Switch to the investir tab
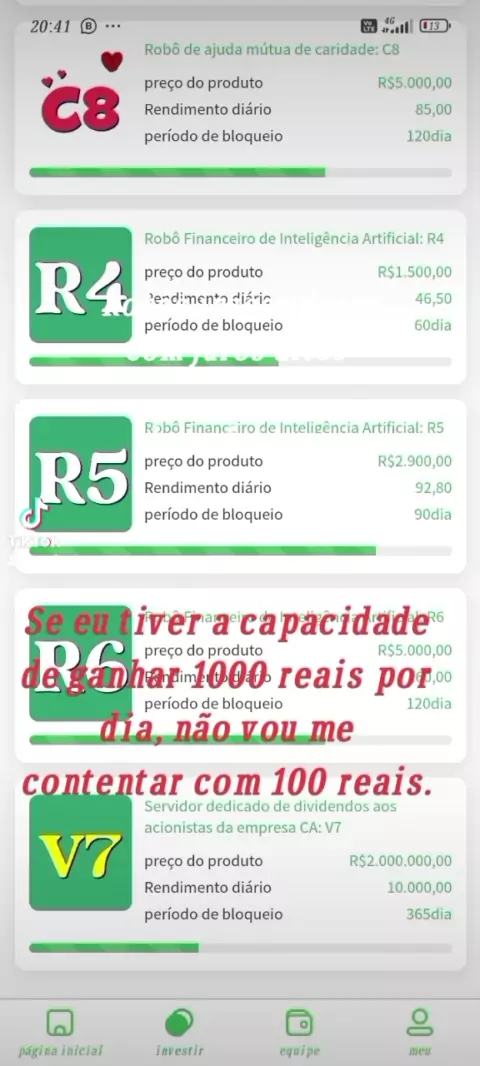 coord(179,1033)
